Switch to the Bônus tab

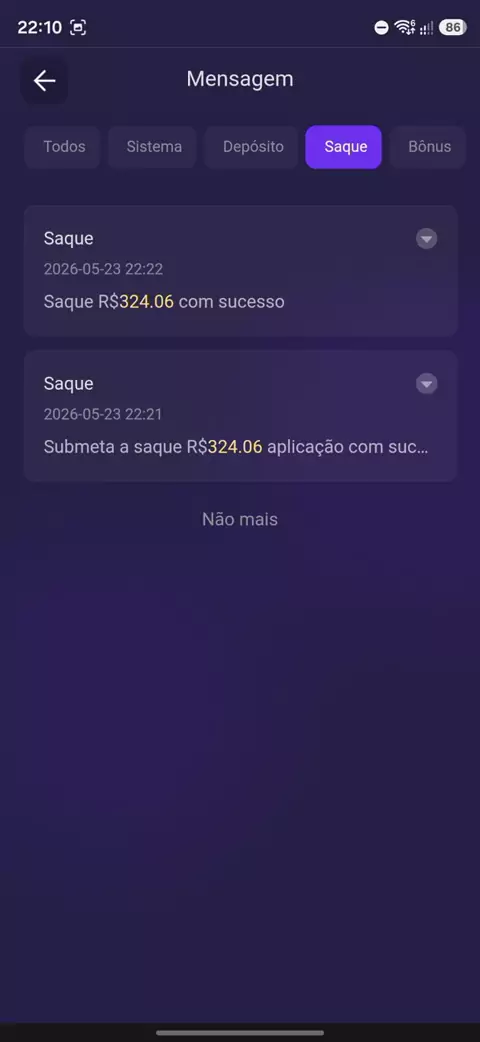point(429,147)
